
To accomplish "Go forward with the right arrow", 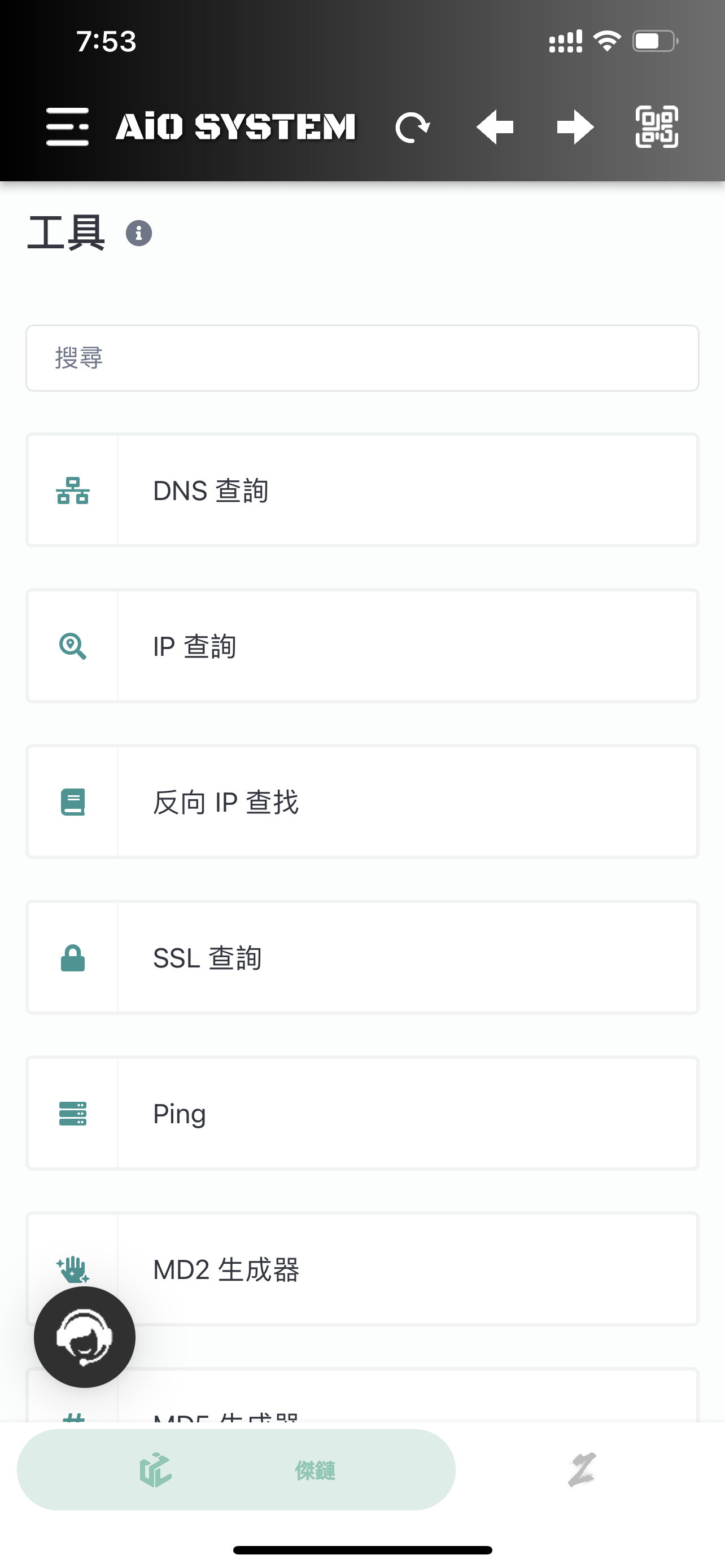I will coord(575,127).
